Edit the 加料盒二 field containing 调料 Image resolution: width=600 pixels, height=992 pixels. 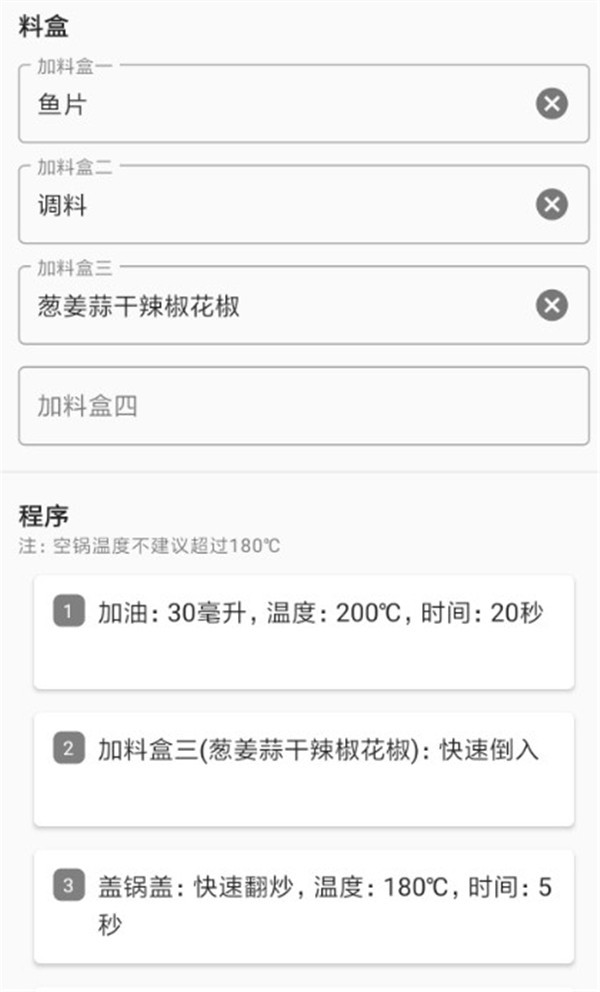pos(270,206)
